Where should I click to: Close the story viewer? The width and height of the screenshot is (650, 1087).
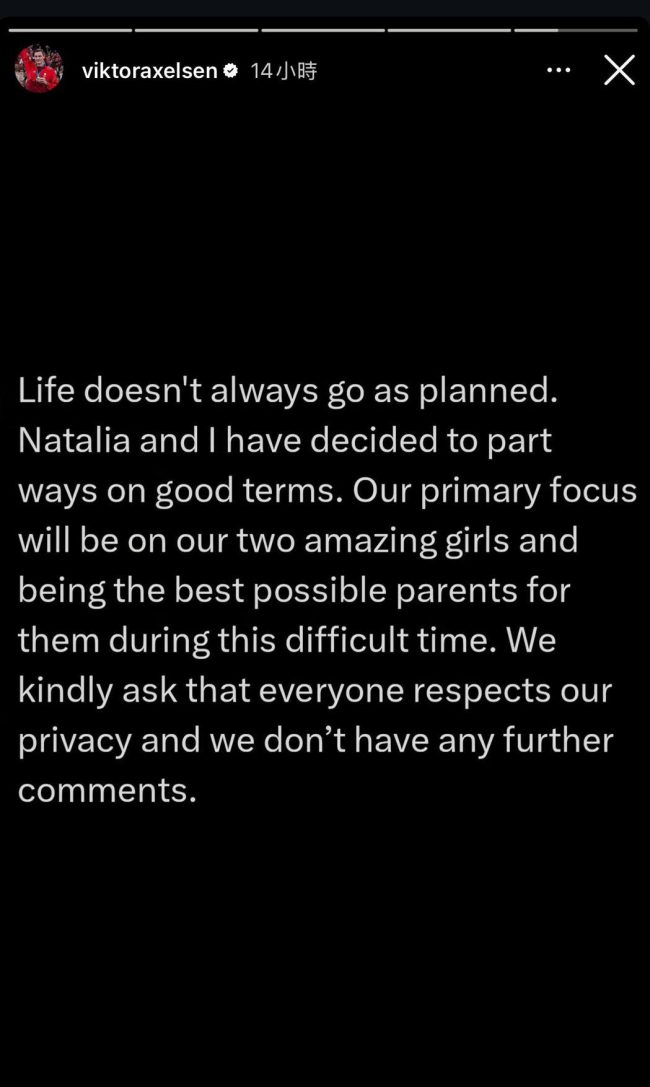tap(619, 70)
